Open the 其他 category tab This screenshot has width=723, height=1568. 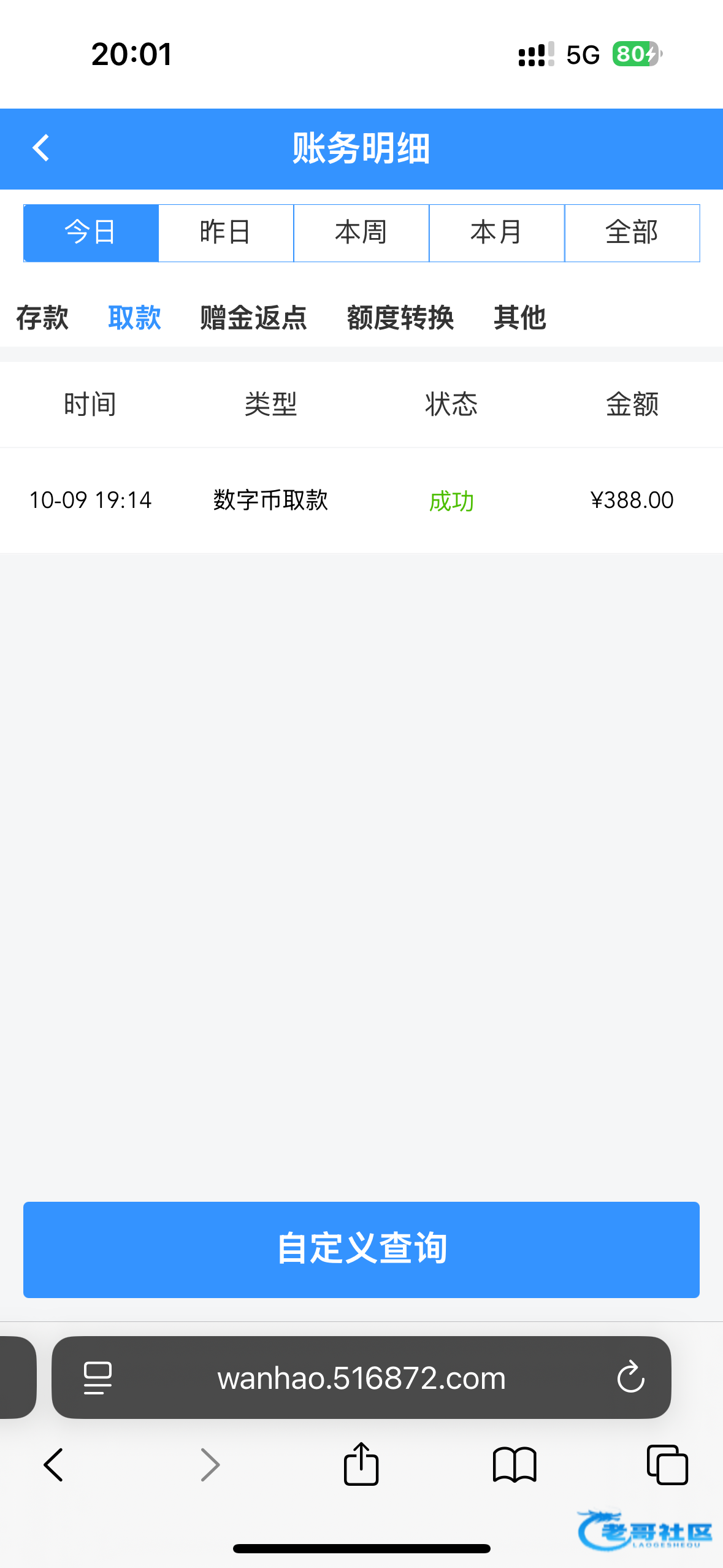(x=519, y=318)
